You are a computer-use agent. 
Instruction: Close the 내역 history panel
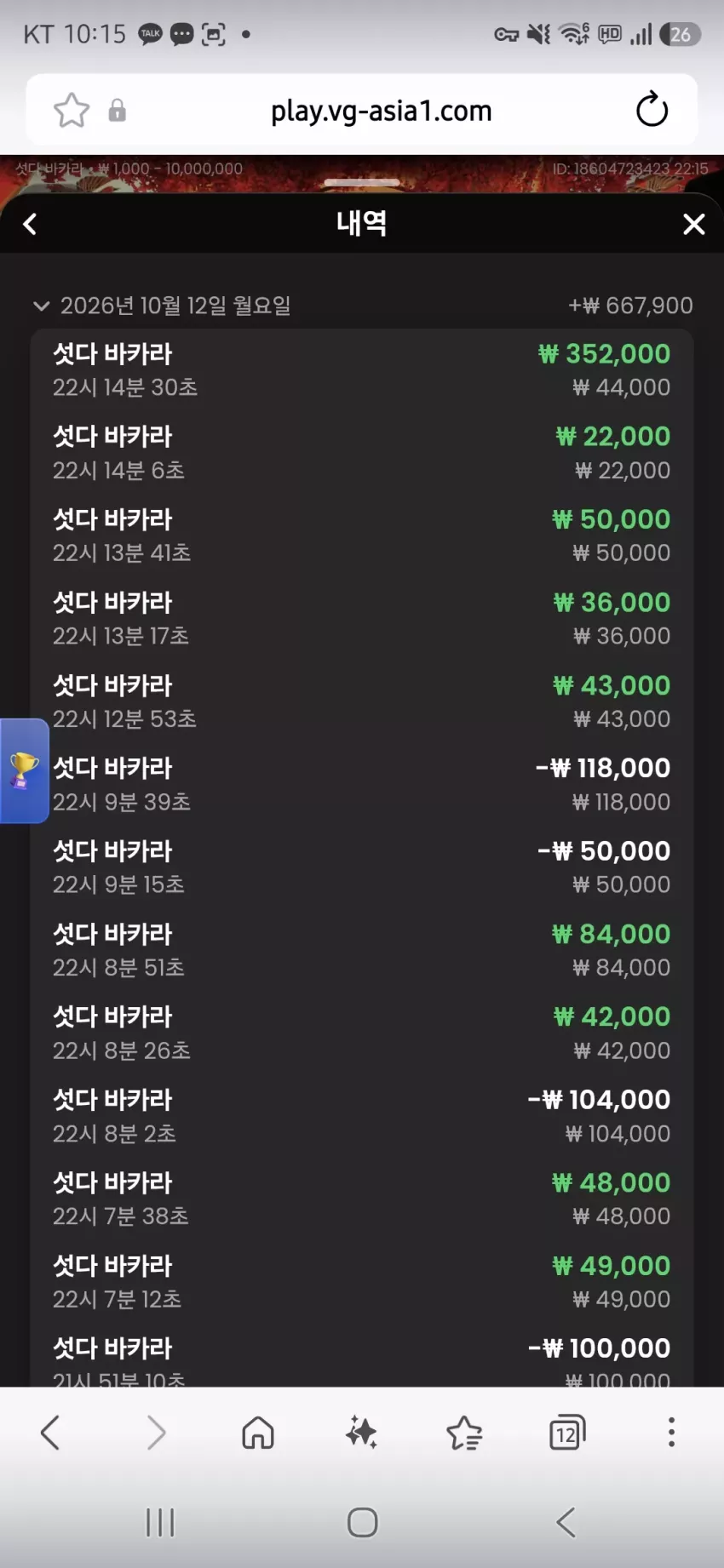click(693, 224)
